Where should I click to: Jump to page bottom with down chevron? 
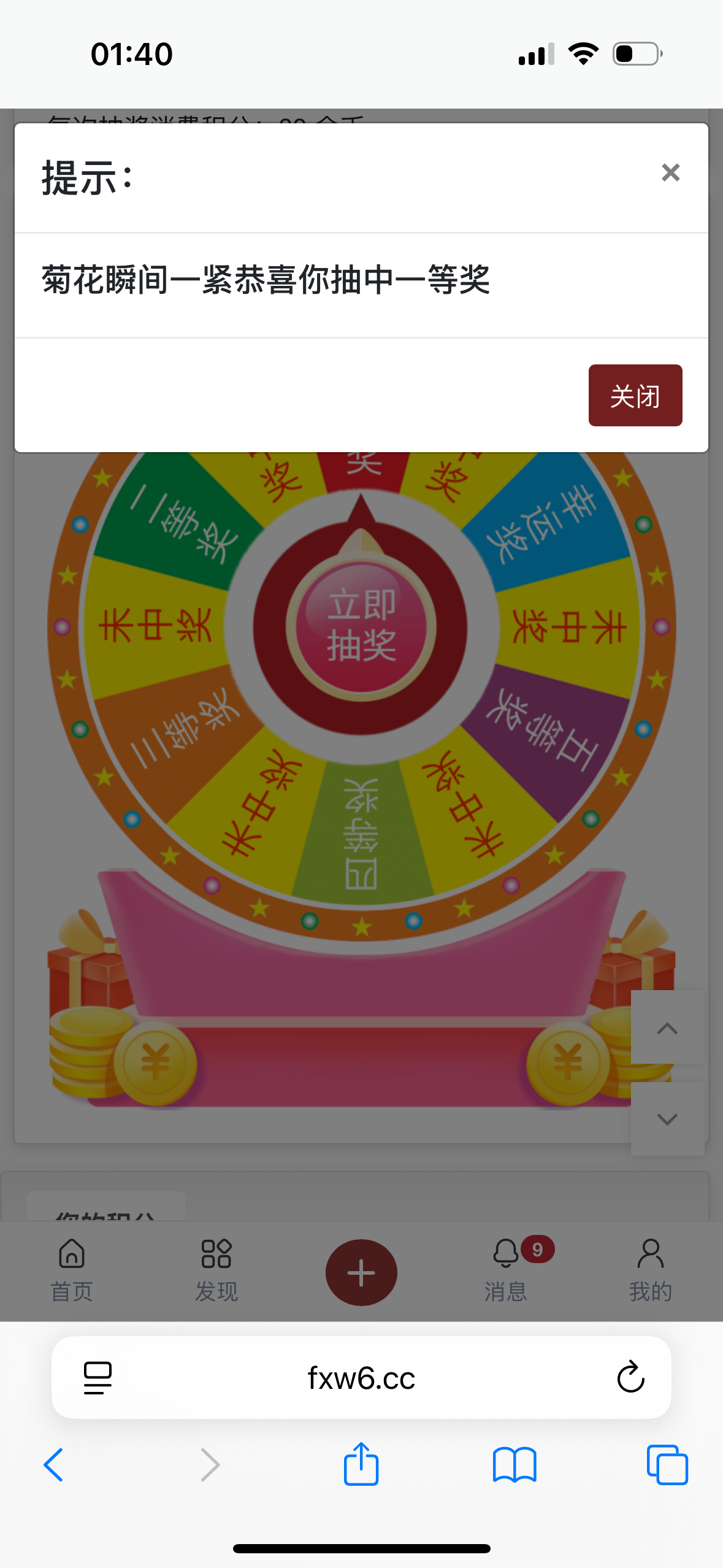point(667,1119)
